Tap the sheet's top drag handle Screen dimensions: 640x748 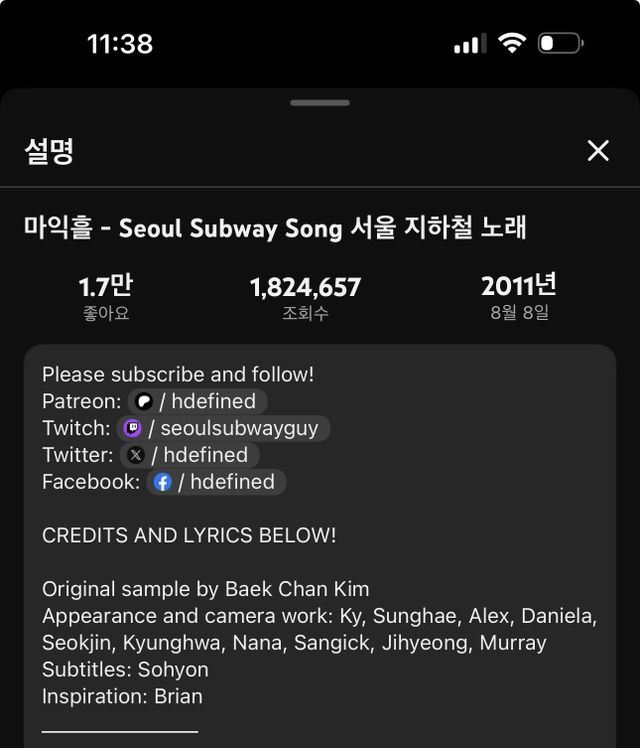(320, 103)
